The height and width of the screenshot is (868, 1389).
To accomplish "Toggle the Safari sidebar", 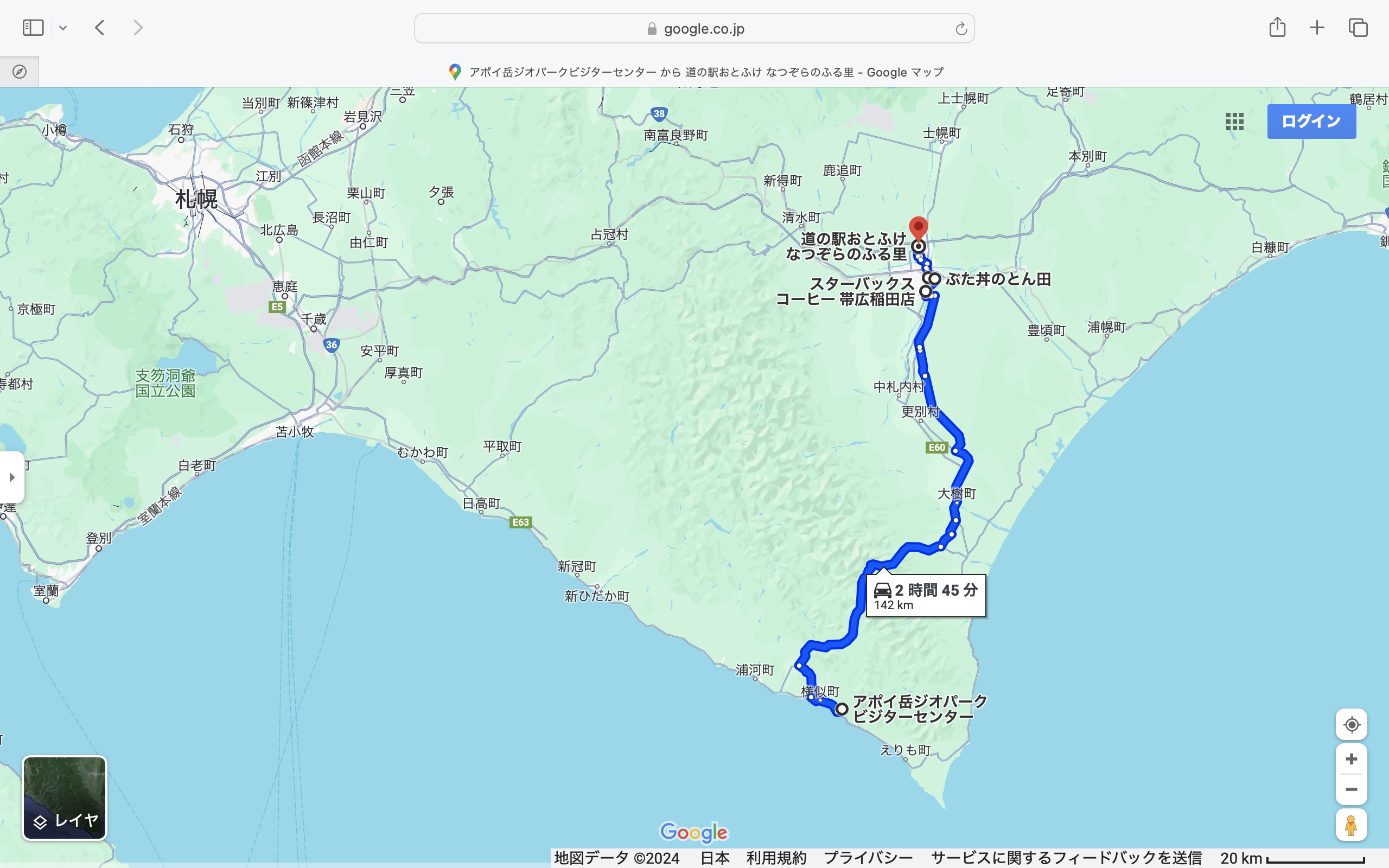I will click(x=33, y=28).
